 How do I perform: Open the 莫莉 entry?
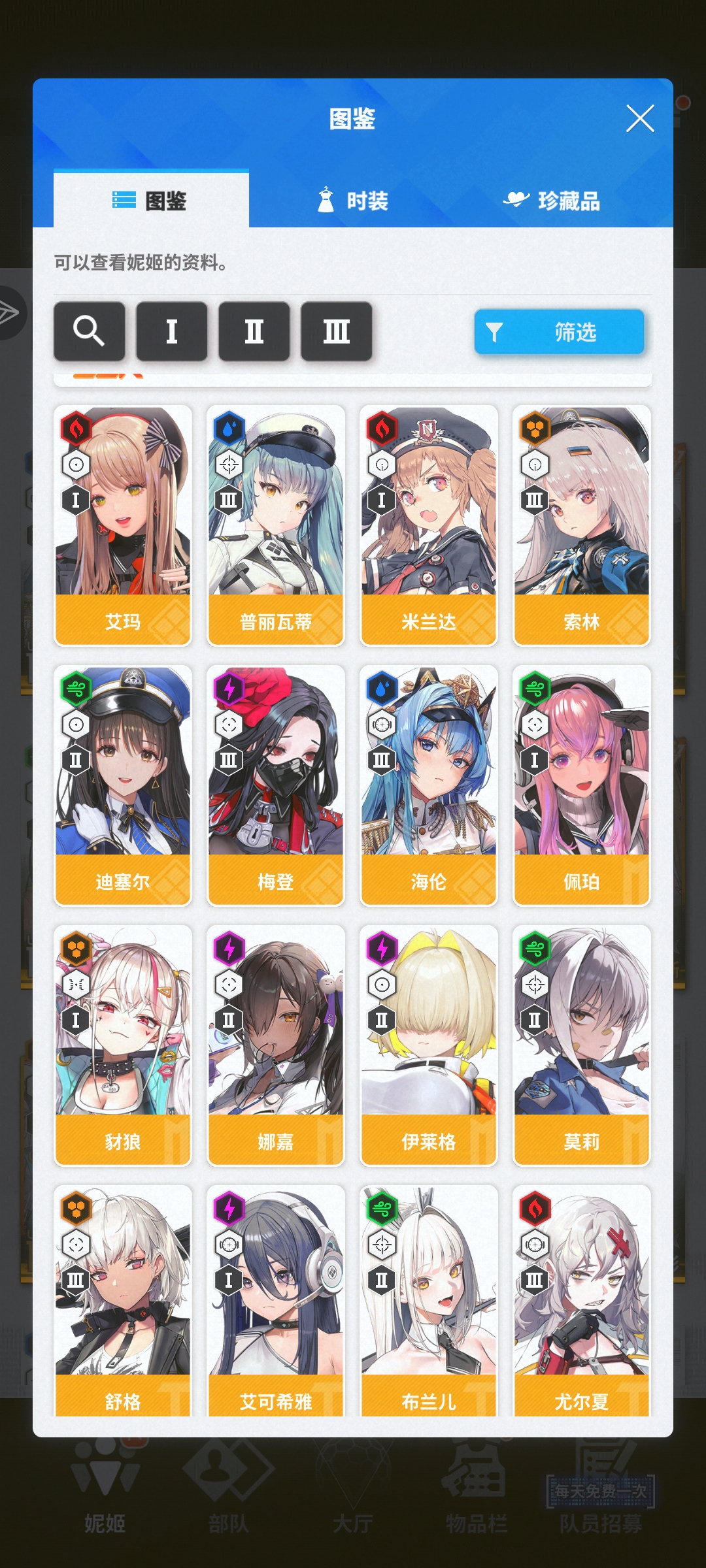(x=582, y=1045)
